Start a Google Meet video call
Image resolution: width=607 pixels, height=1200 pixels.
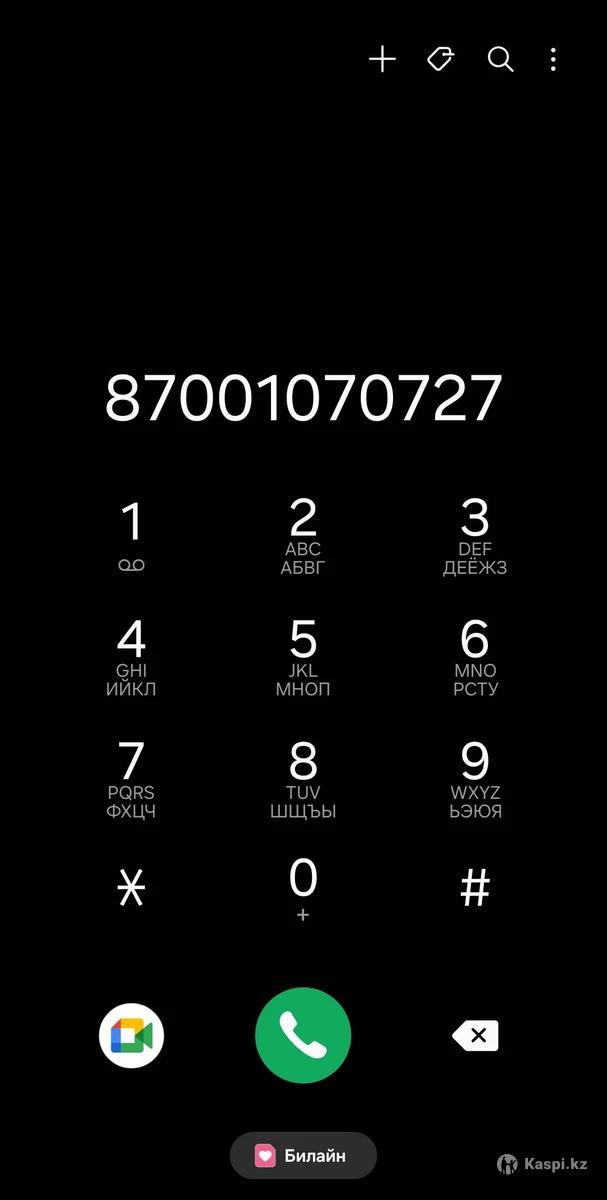pos(131,1036)
